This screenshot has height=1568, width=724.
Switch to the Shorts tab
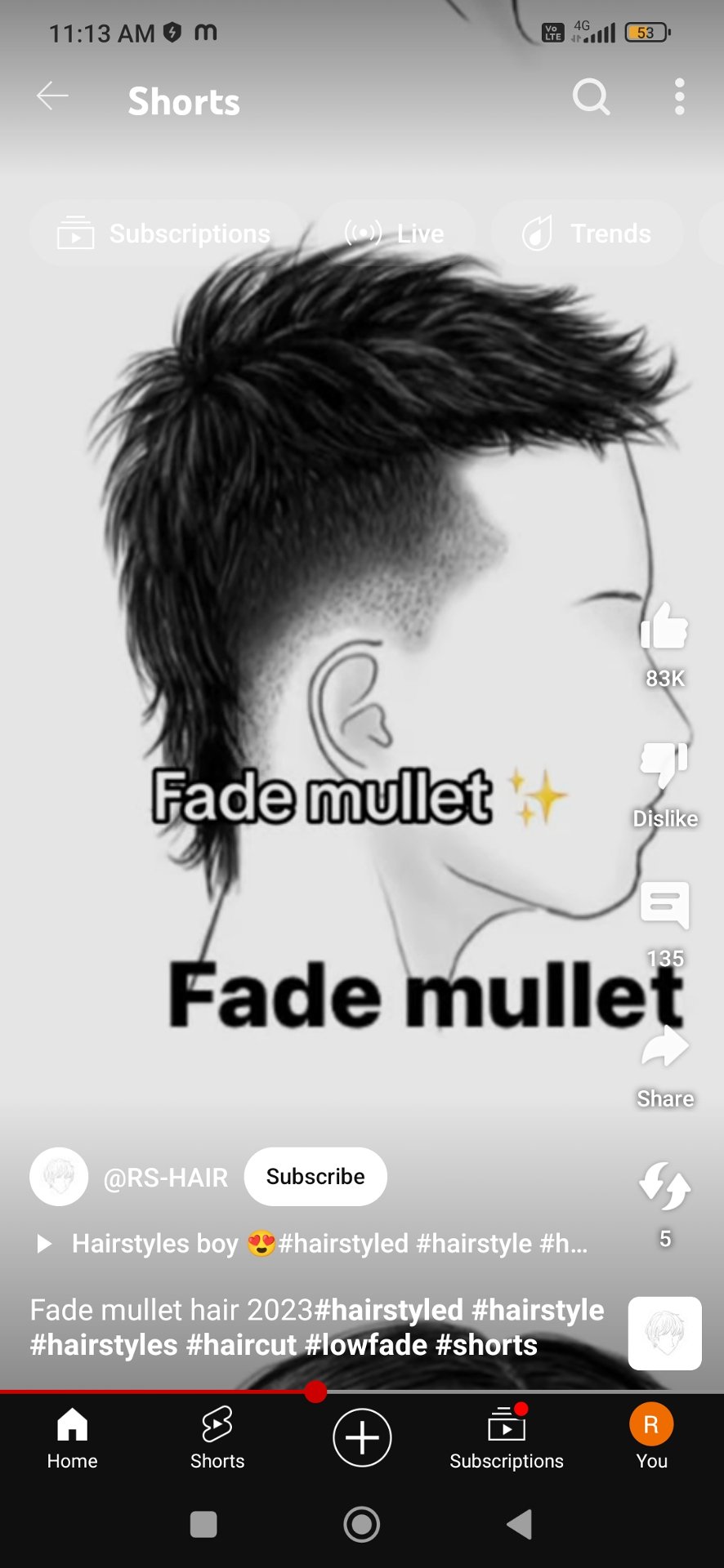(217, 1437)
